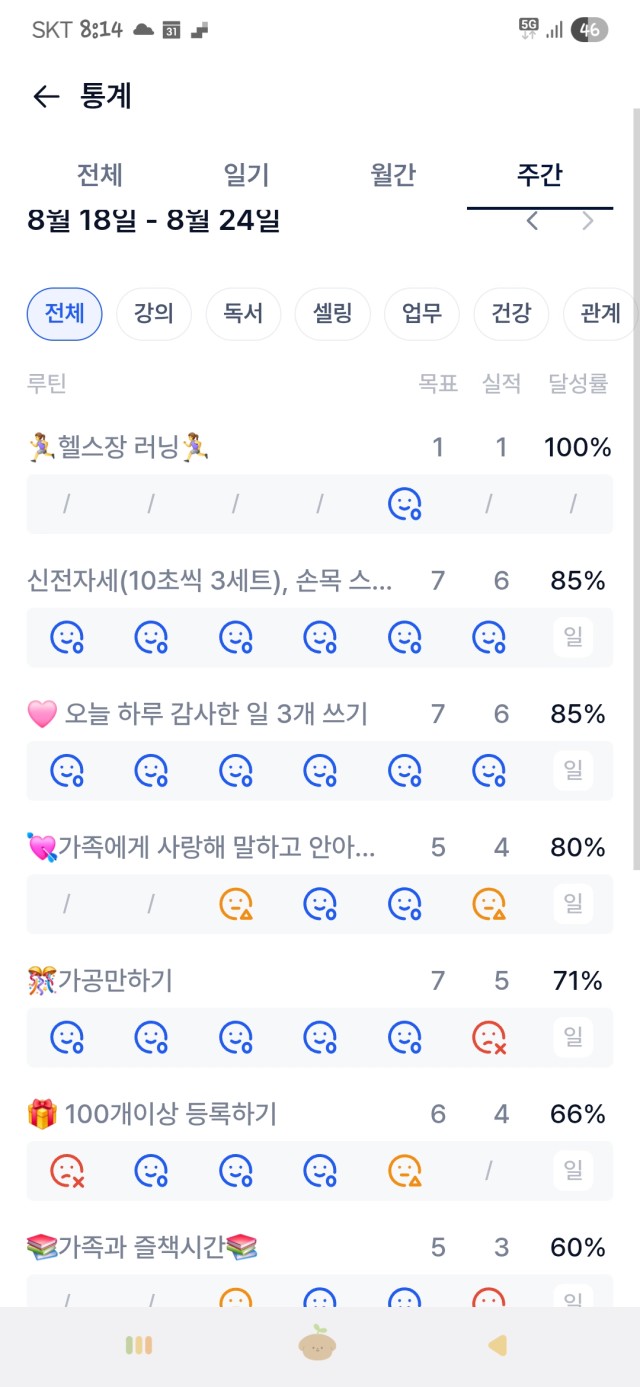The image size is (640, 1387).
Task: Switch to the 월간 tab
Action: coord(393,175)
